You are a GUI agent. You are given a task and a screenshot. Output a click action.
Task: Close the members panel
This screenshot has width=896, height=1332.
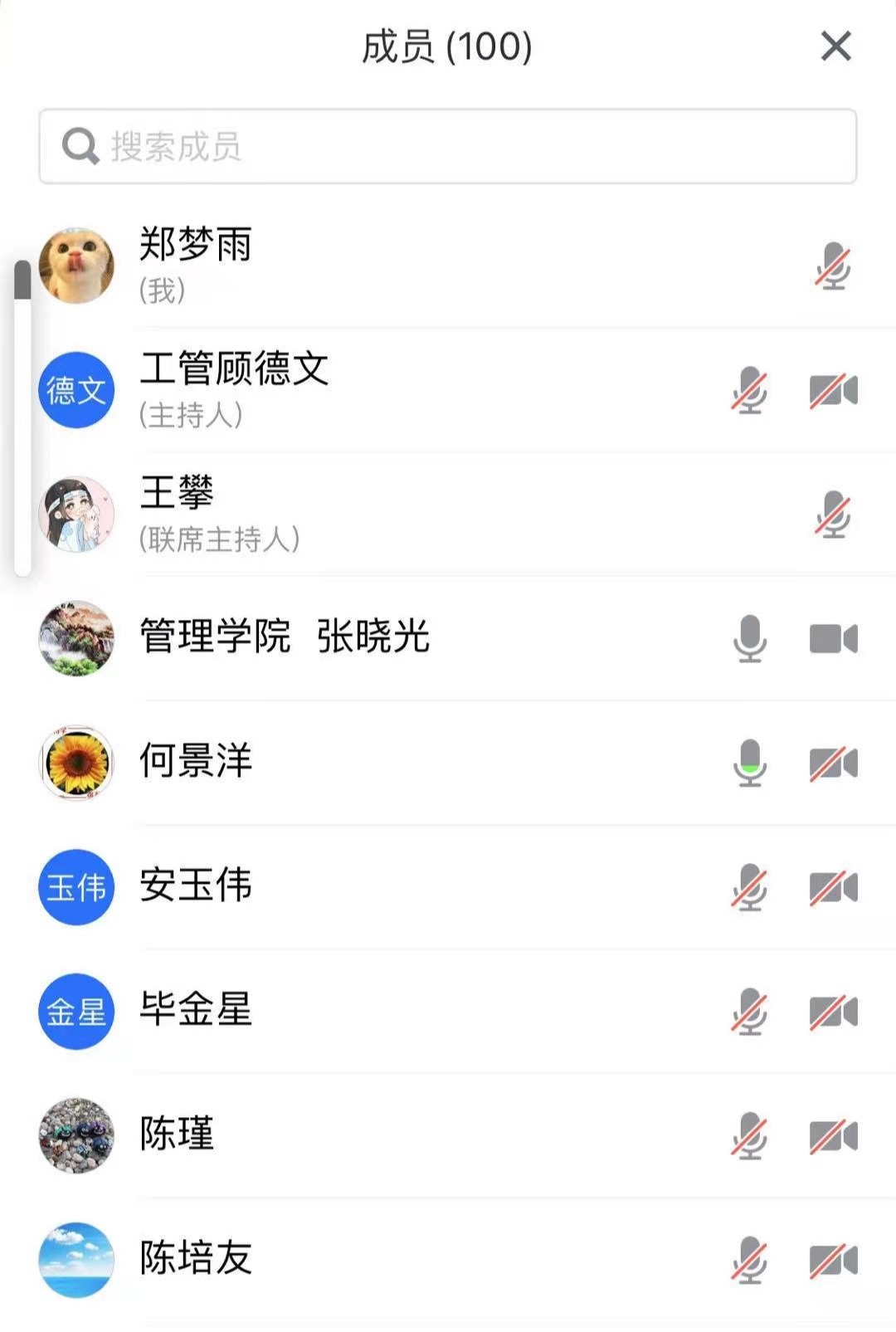coord(835,46)
